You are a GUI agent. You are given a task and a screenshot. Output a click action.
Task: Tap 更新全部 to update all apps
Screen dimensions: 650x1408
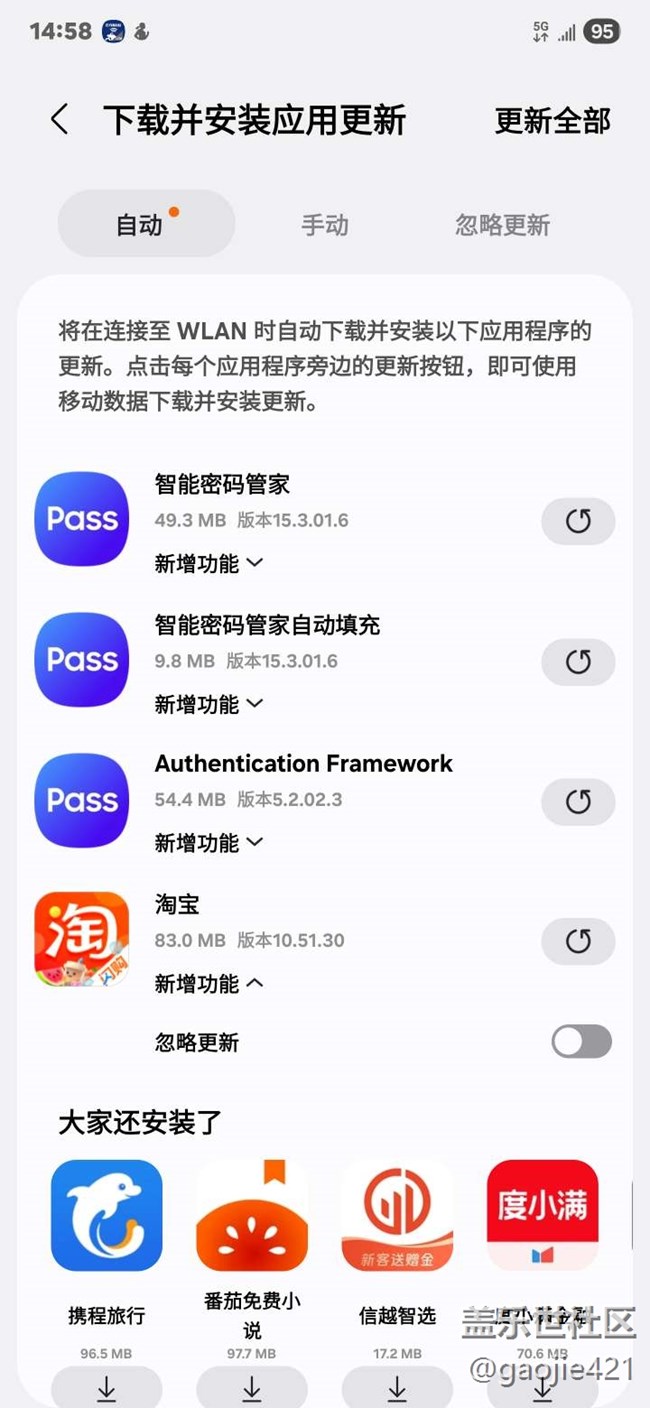[x=552, y=121]
